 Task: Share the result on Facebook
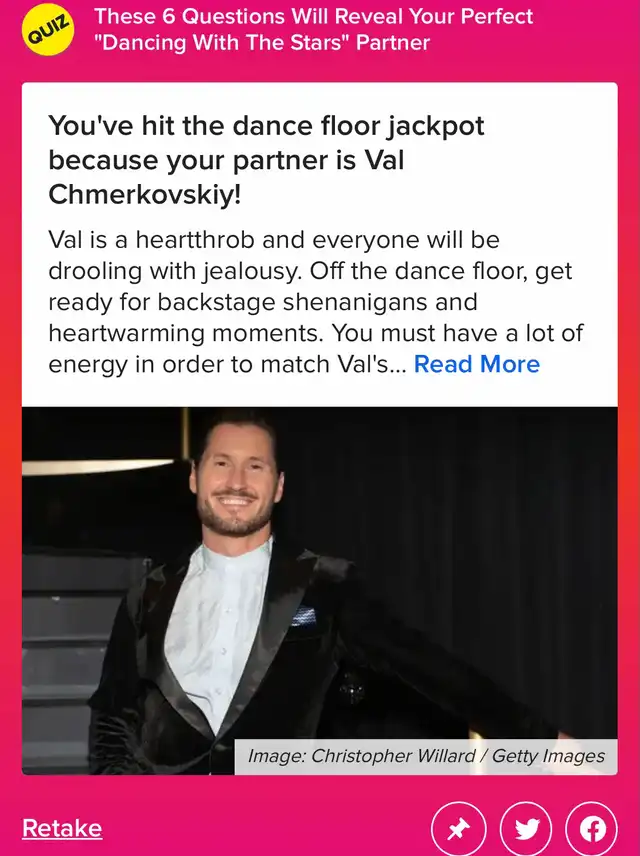(x=593, y=828)
